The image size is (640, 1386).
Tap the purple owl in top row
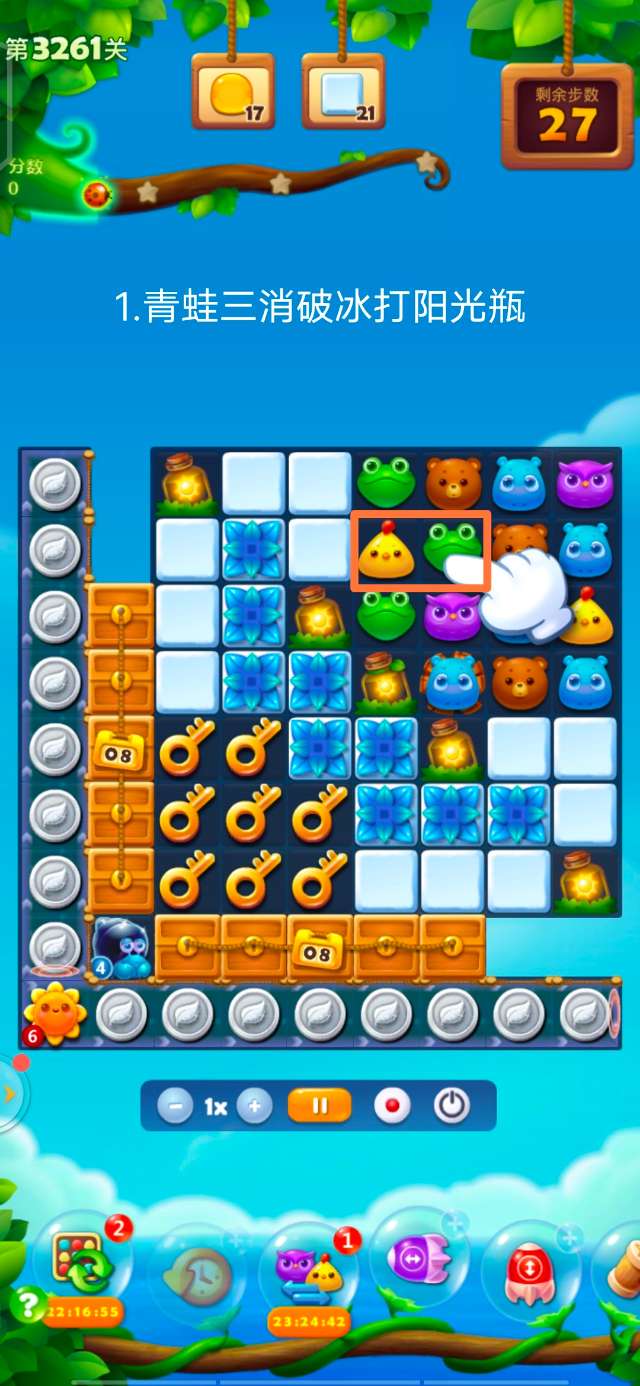(x=585, y=483)
